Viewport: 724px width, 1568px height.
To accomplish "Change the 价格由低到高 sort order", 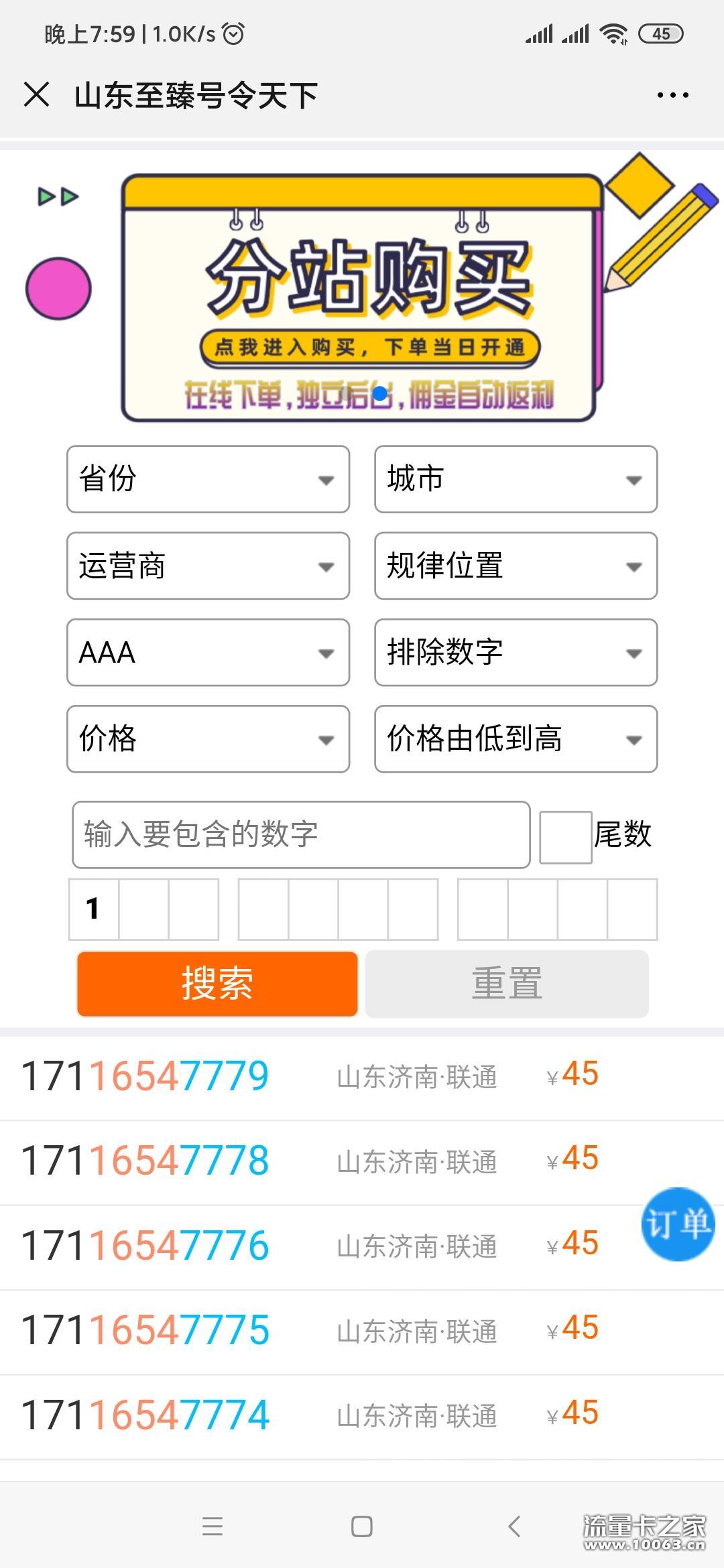I will coord(516,738).
